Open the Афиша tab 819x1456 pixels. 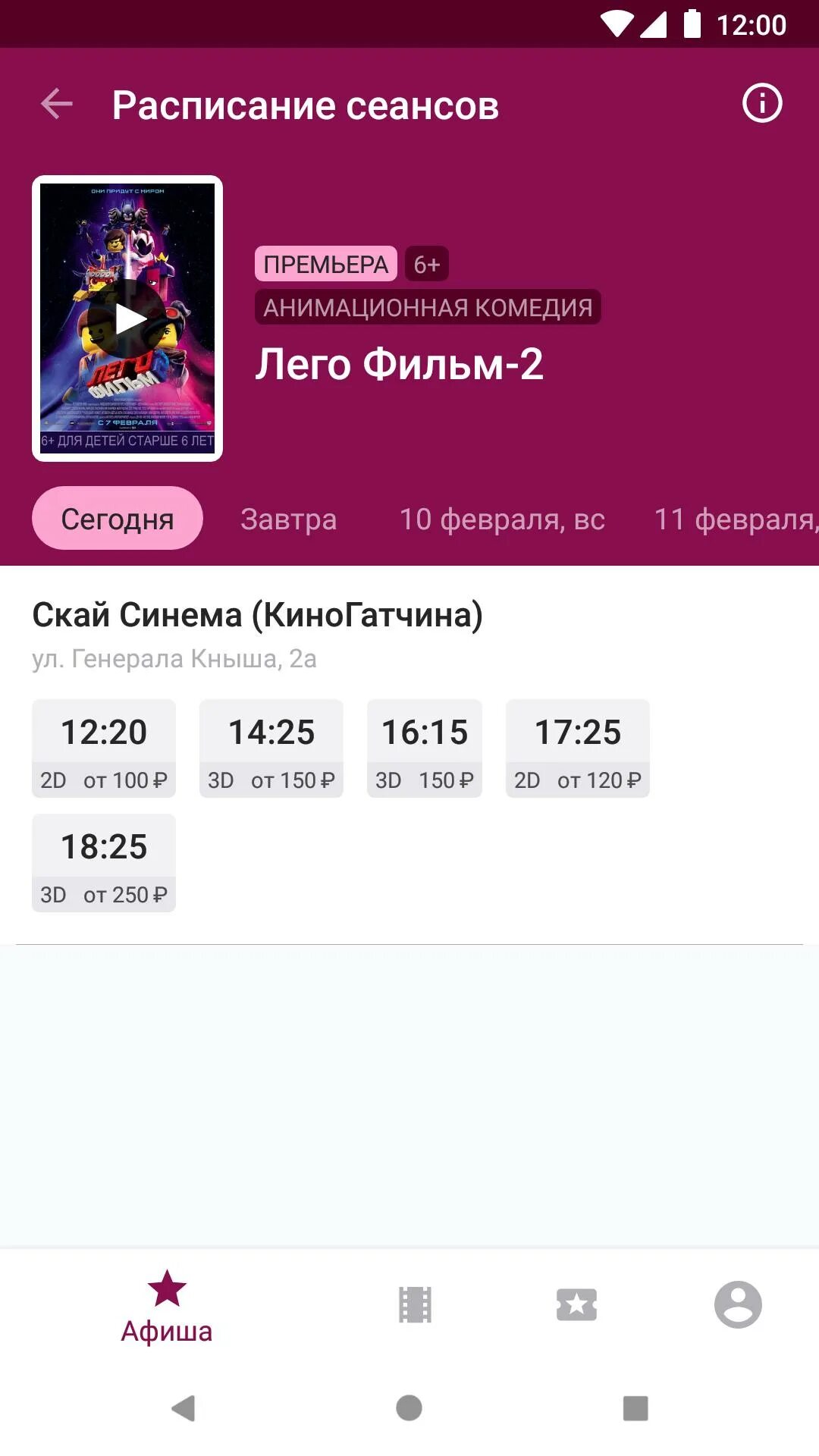pos(167,1307)
